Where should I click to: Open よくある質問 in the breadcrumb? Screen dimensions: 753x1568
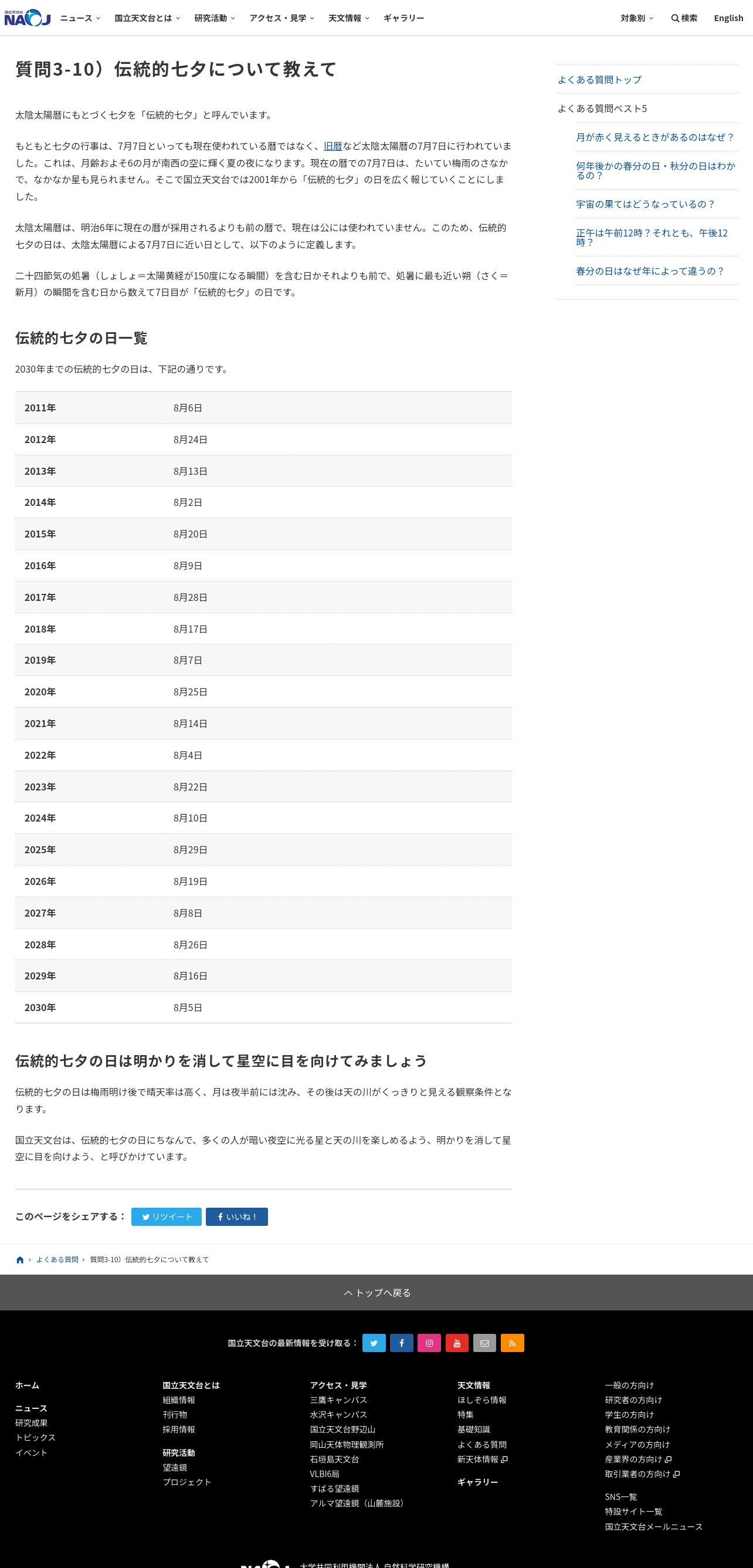click(x=57, y=1259)
